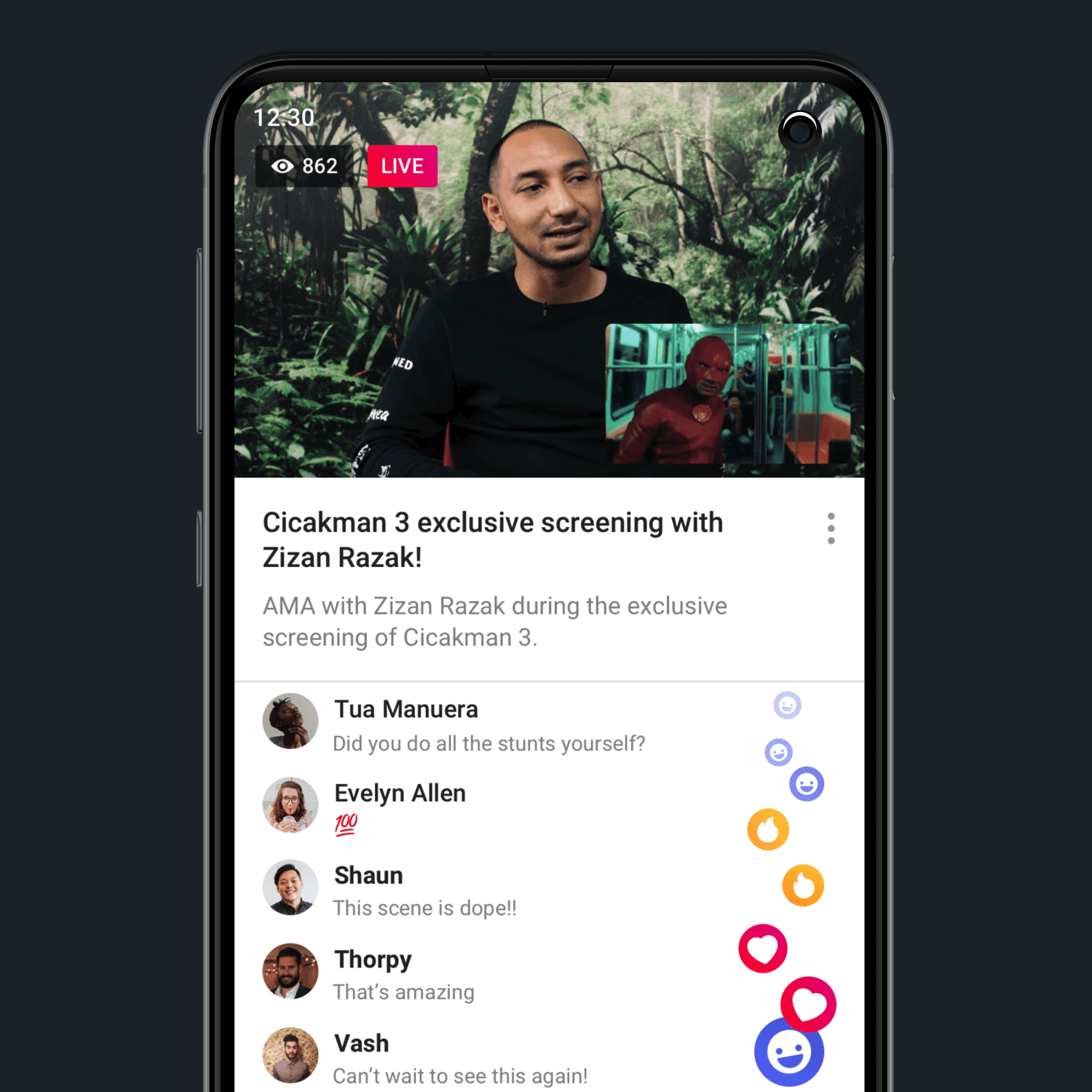
Task: Open Evelyn Allen's comment
Action: pos(400,807)
